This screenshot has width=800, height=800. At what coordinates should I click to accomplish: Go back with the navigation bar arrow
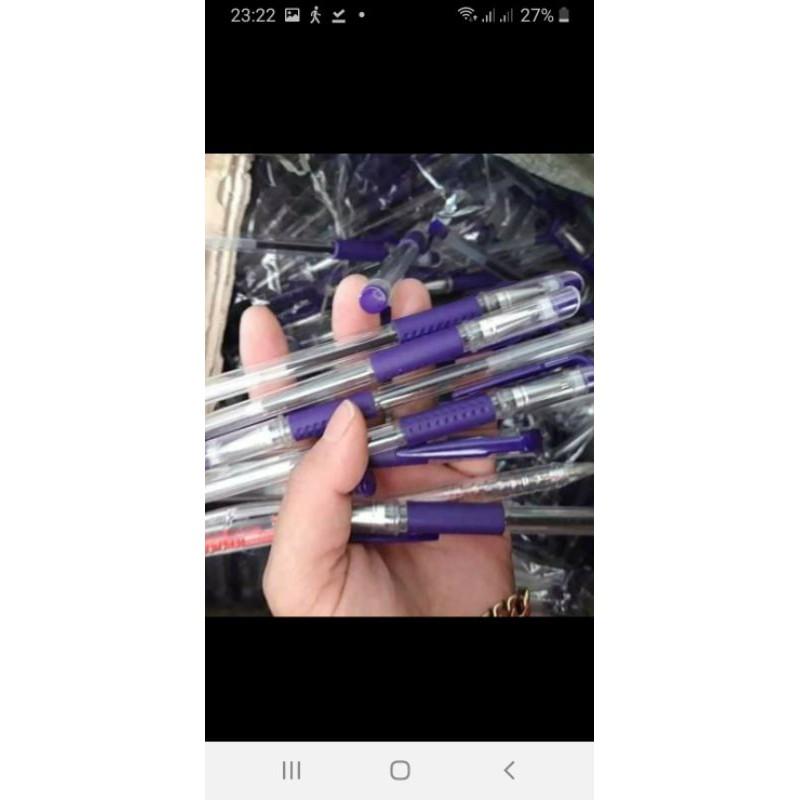pyautogui.click(x=509, y=770)
